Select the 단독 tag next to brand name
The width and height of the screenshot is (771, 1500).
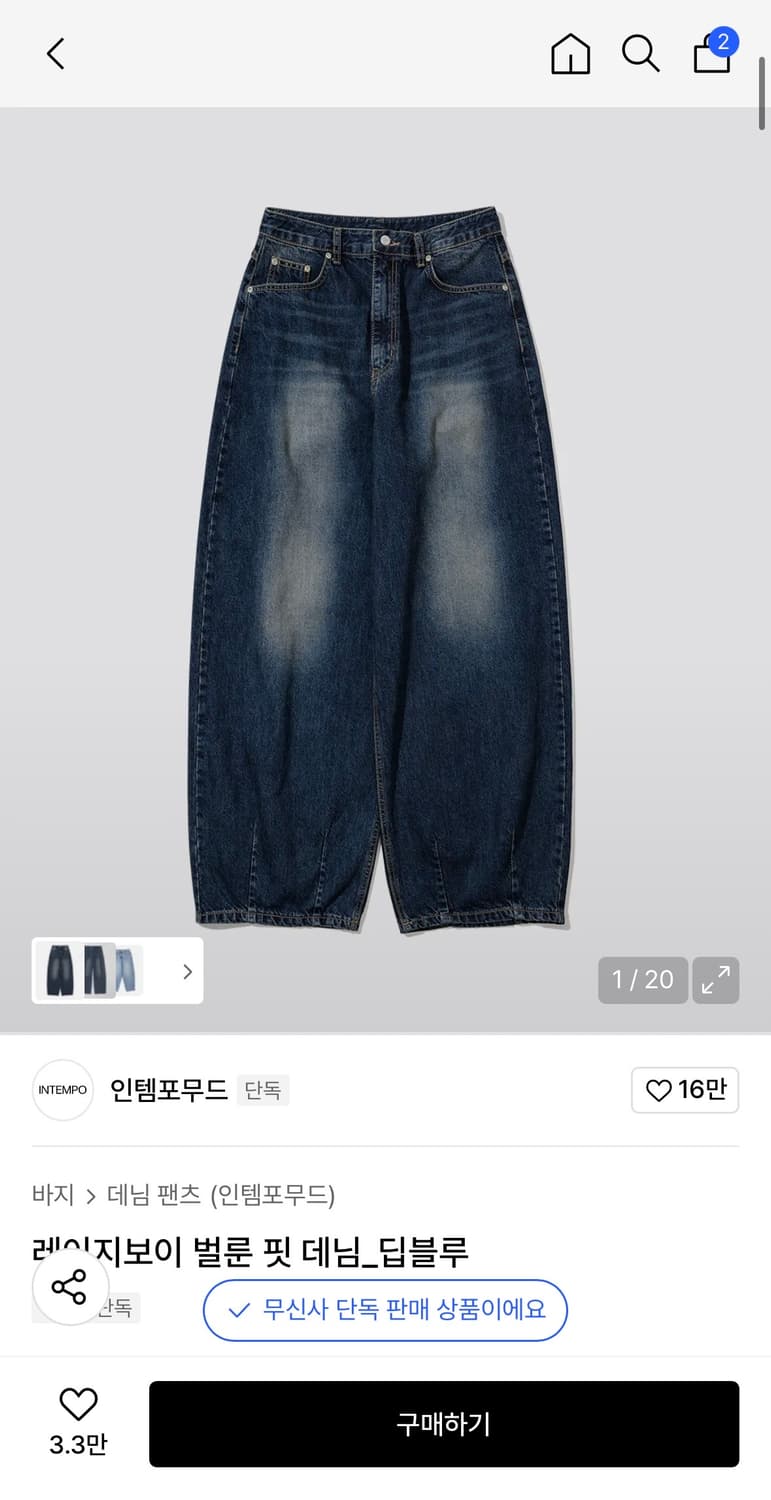pyautogui.click(x=263, y=1090)
